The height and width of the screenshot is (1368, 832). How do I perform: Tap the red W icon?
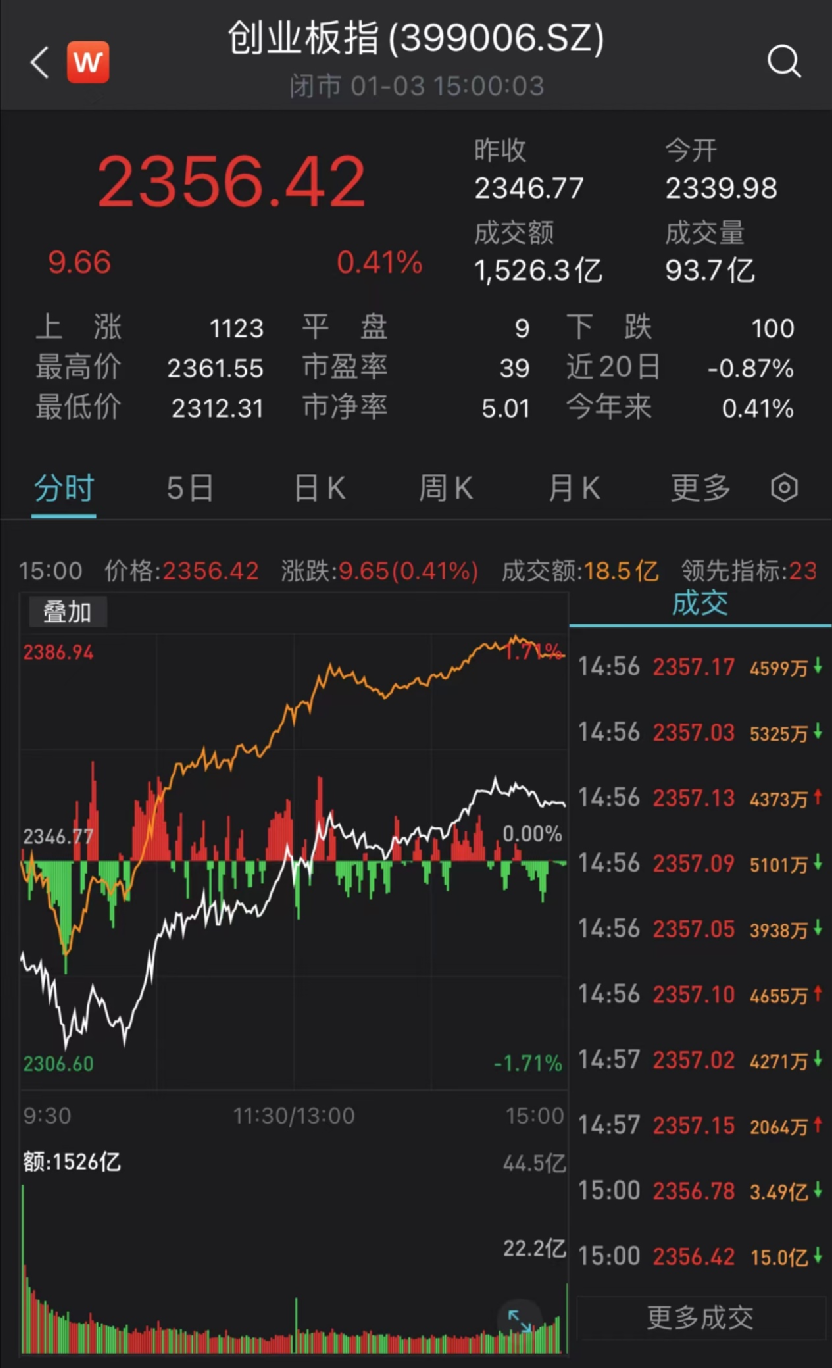click(x=88, y=63)
